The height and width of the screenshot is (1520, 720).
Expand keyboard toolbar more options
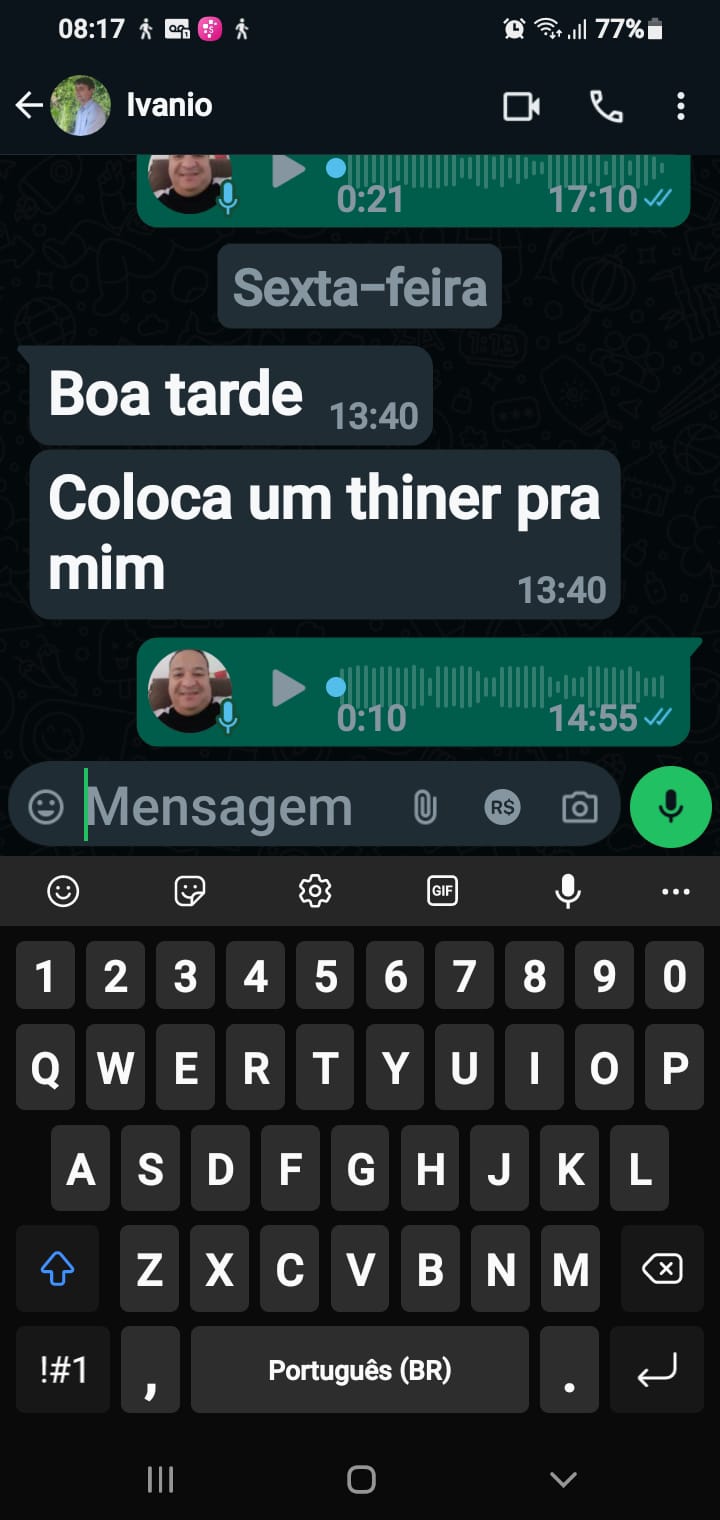(x=676, y=890)
